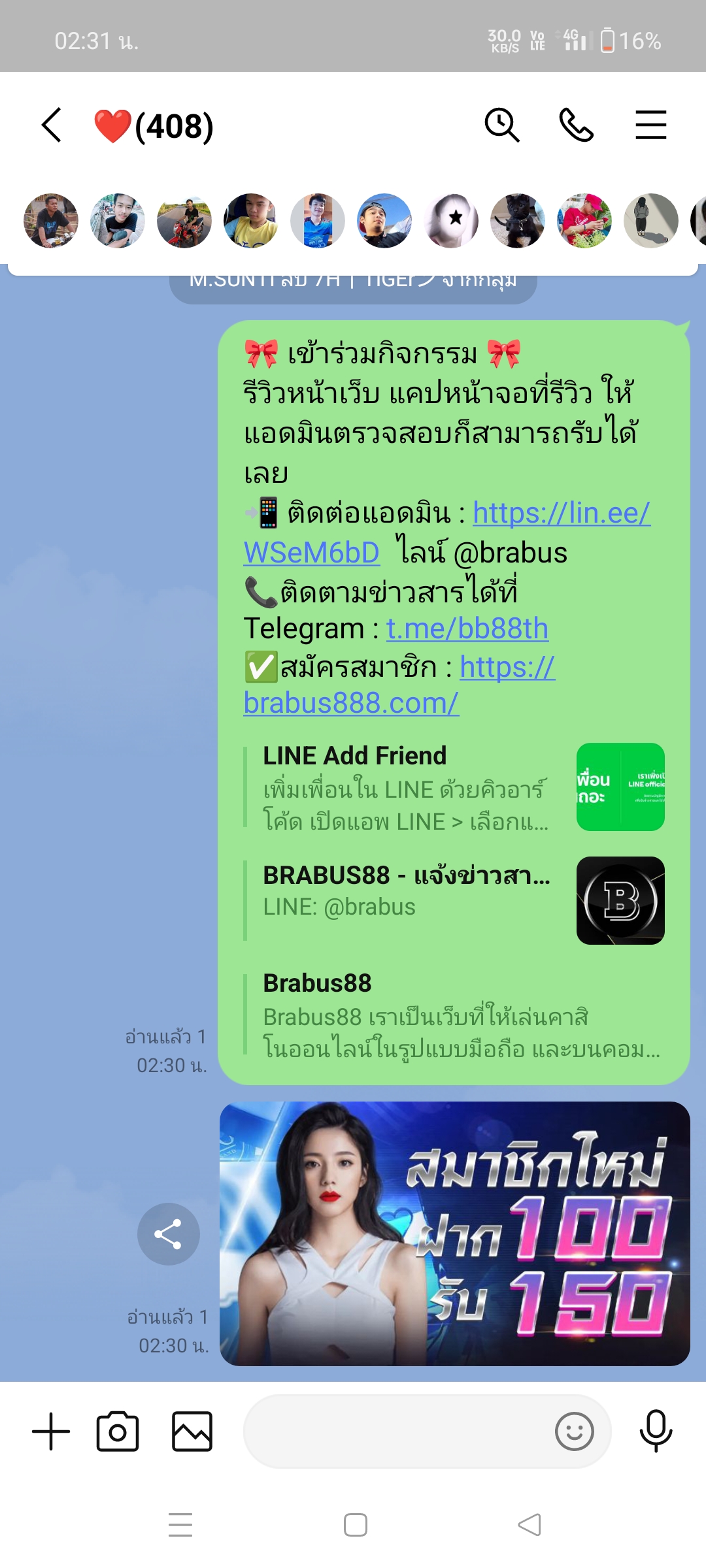Go back from the chat
The height and width of the screenshot is (1568, 706).
coord(52,125)
